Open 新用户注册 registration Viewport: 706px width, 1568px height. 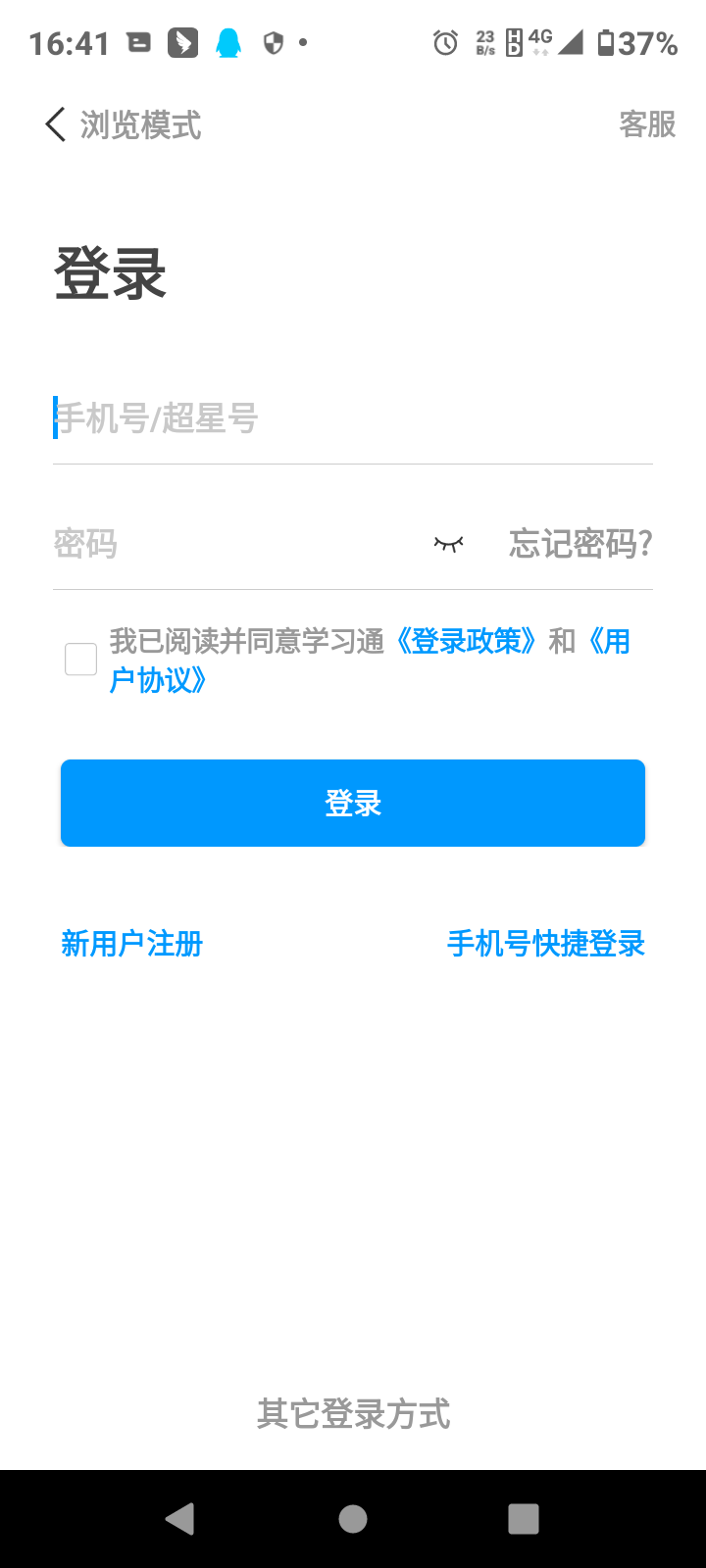pos(131,944)
